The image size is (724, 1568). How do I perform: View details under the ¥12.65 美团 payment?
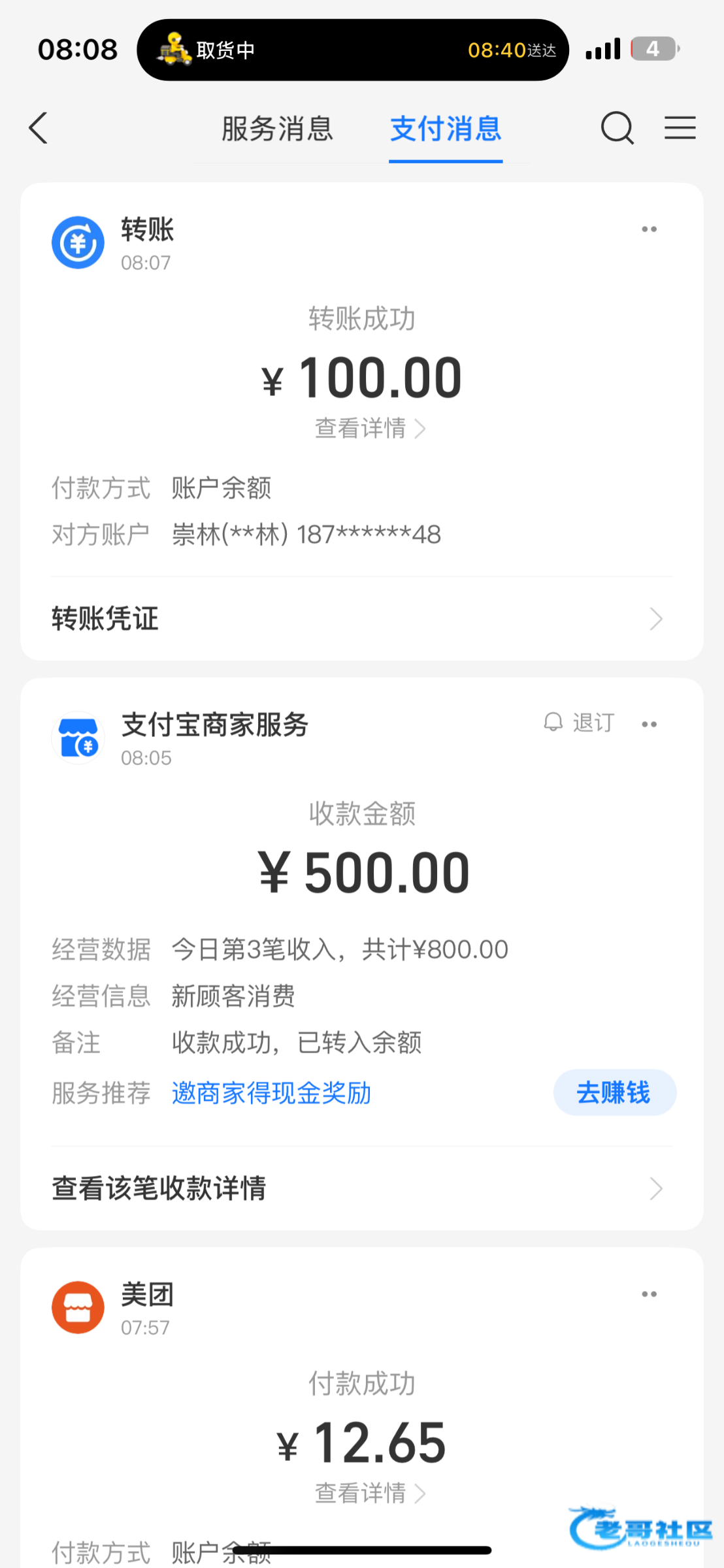coord(370,1494)
